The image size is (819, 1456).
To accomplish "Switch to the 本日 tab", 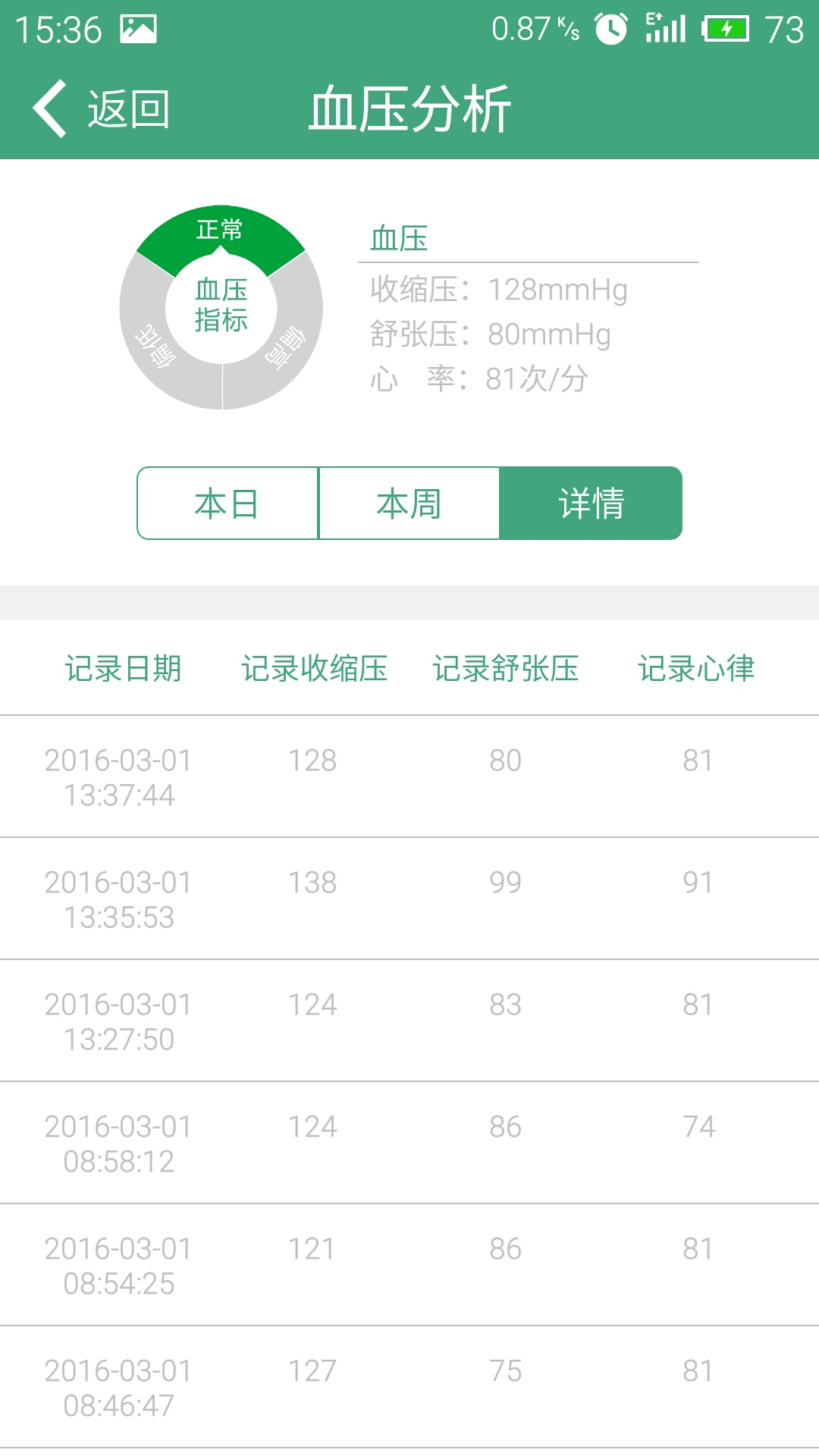I will coord(227,504).
